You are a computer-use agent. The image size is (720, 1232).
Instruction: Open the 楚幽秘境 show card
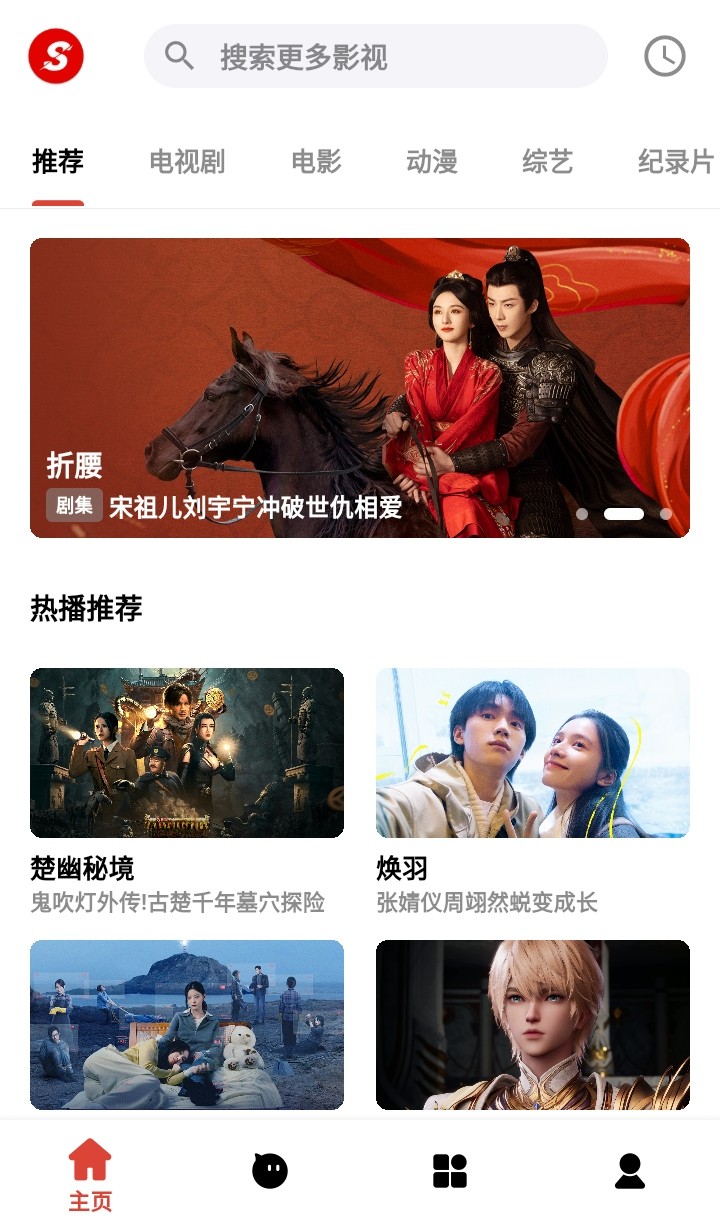187,753
